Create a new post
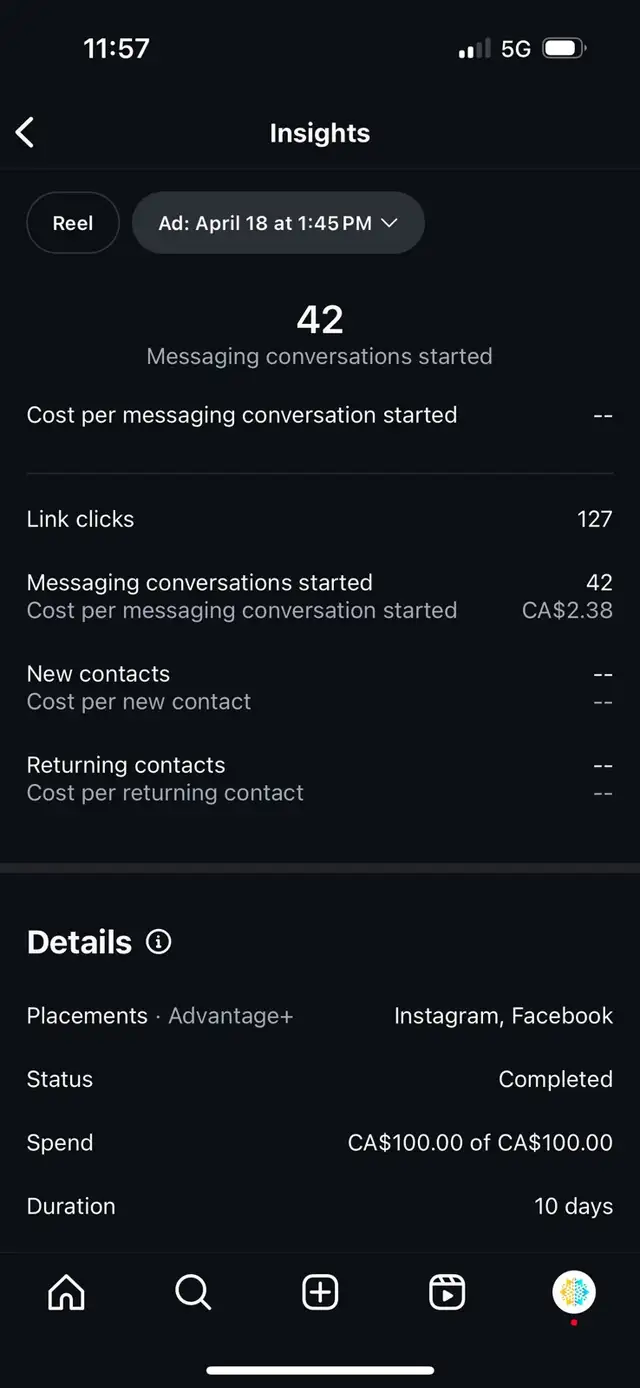640x1388 pixels. click(x=320, y=1293)
